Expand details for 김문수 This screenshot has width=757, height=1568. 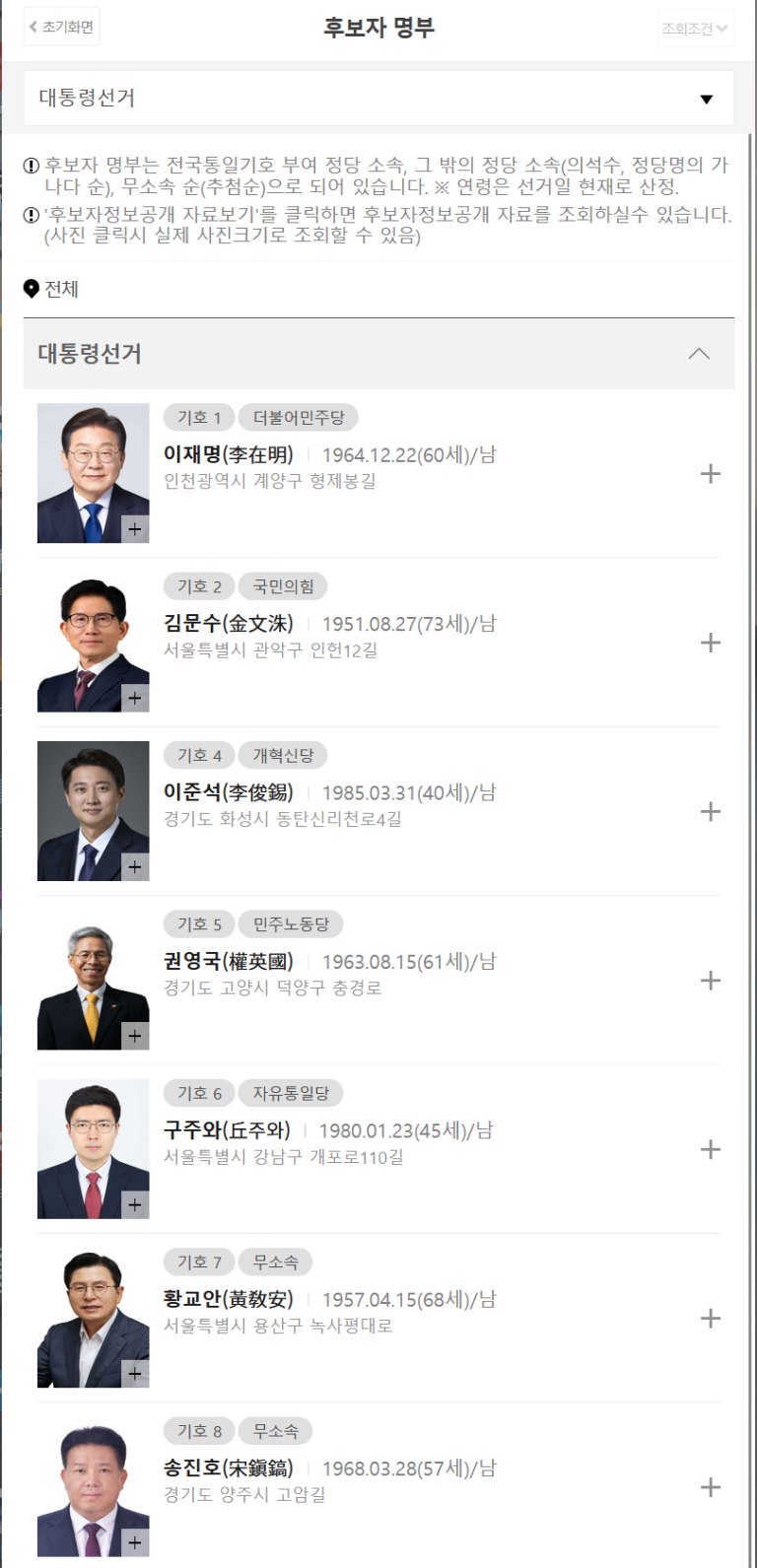710,643
